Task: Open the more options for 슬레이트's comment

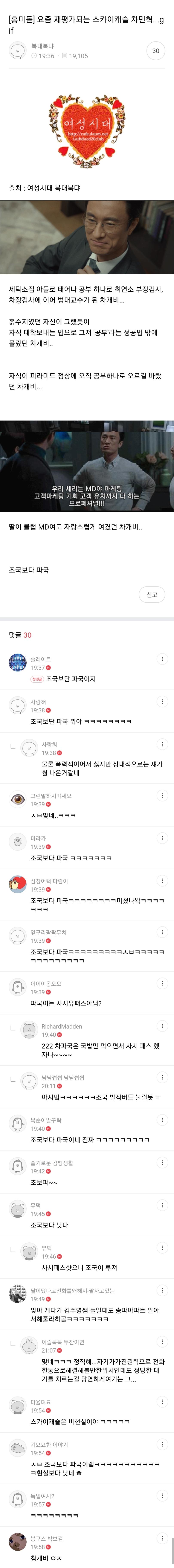Action: click(162, 659)
